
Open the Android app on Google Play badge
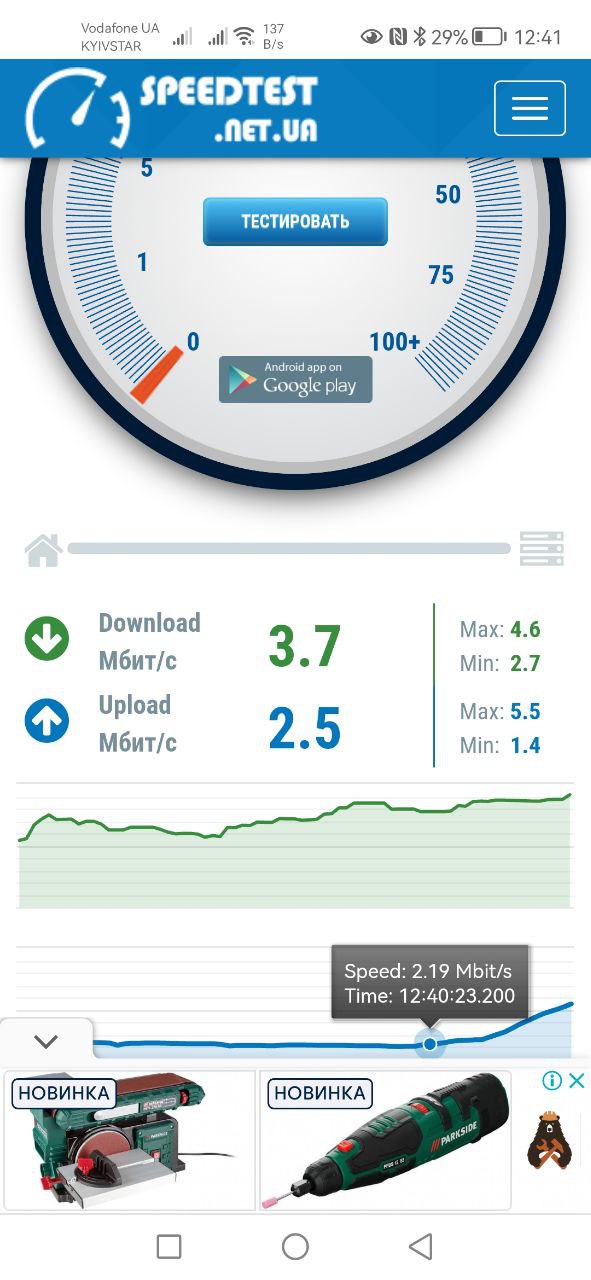(295, 379)
